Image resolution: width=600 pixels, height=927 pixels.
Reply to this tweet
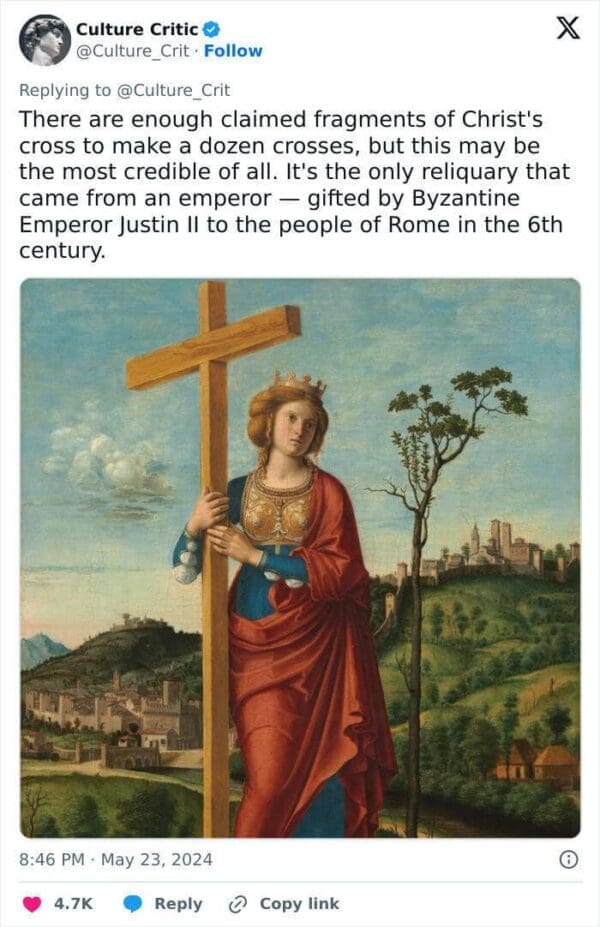tap(163, 903)
